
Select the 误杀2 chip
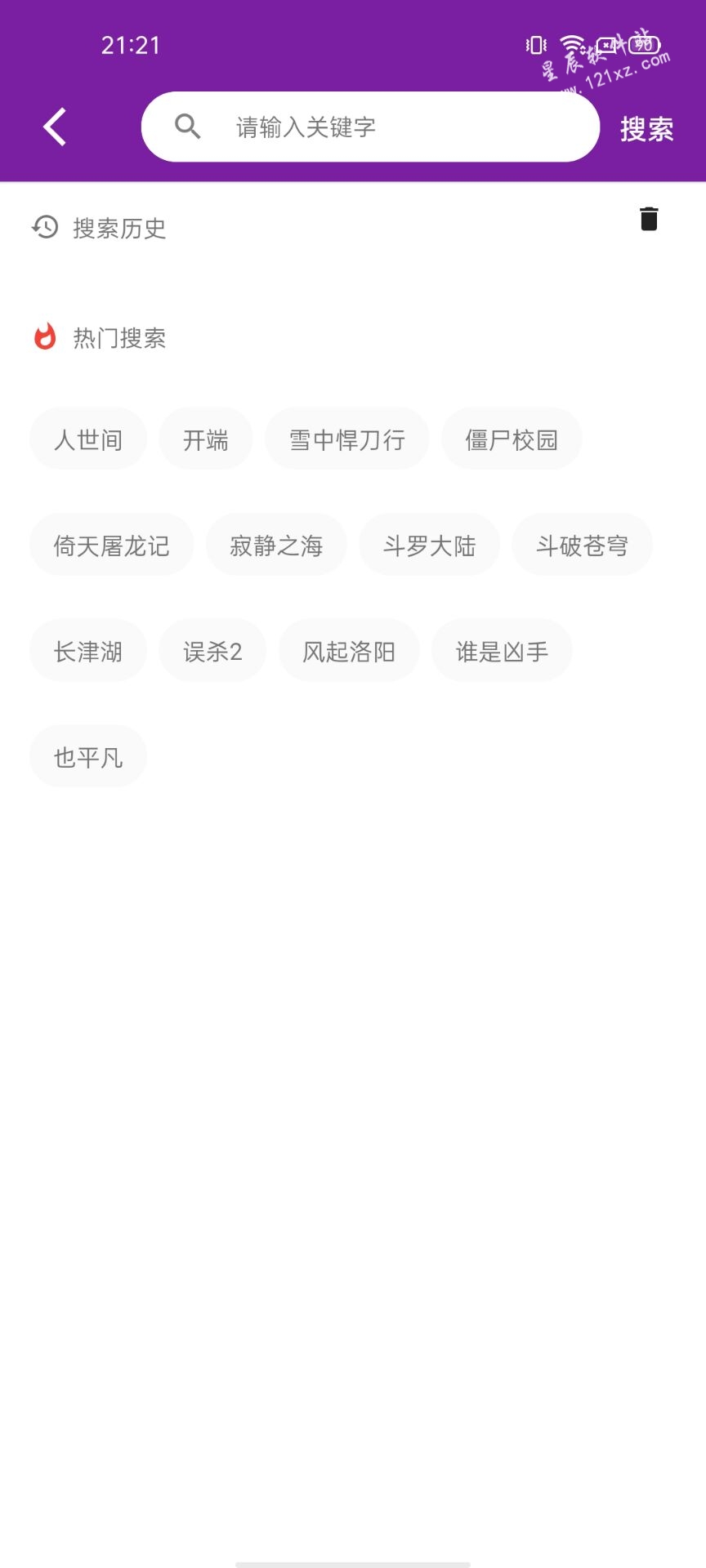(212, 651)
